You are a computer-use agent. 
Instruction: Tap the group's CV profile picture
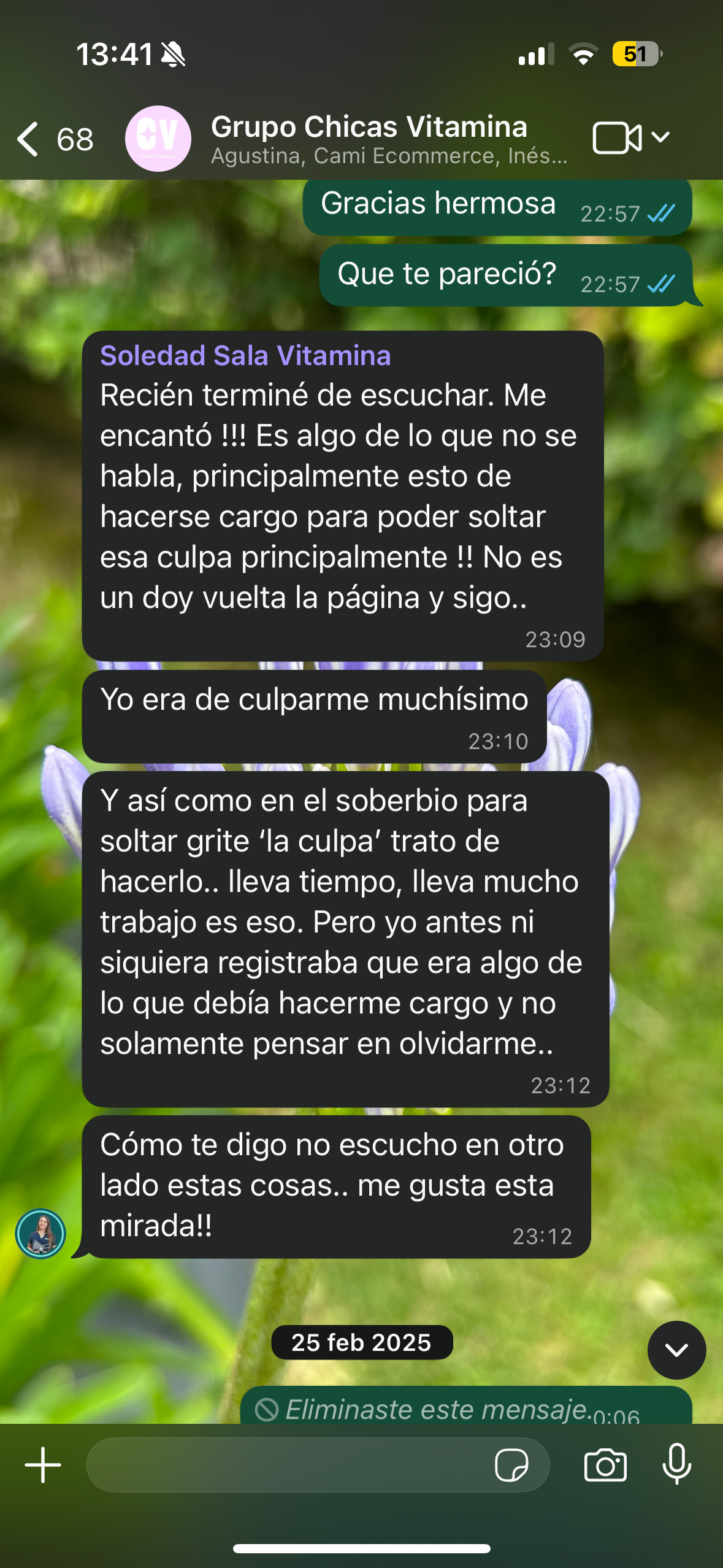pos(158,139)
